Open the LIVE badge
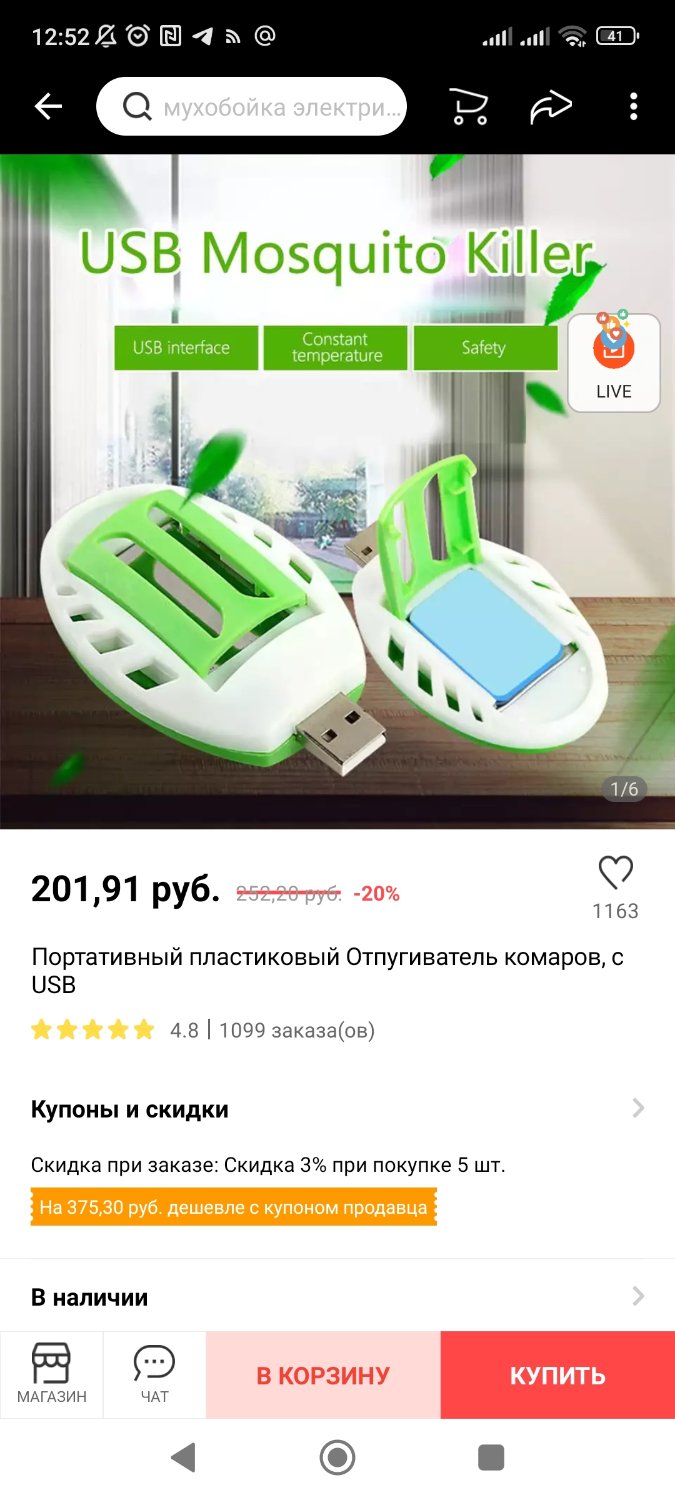Image resolution: width=675 pixels, height=1500 pixels. [614, 362]
